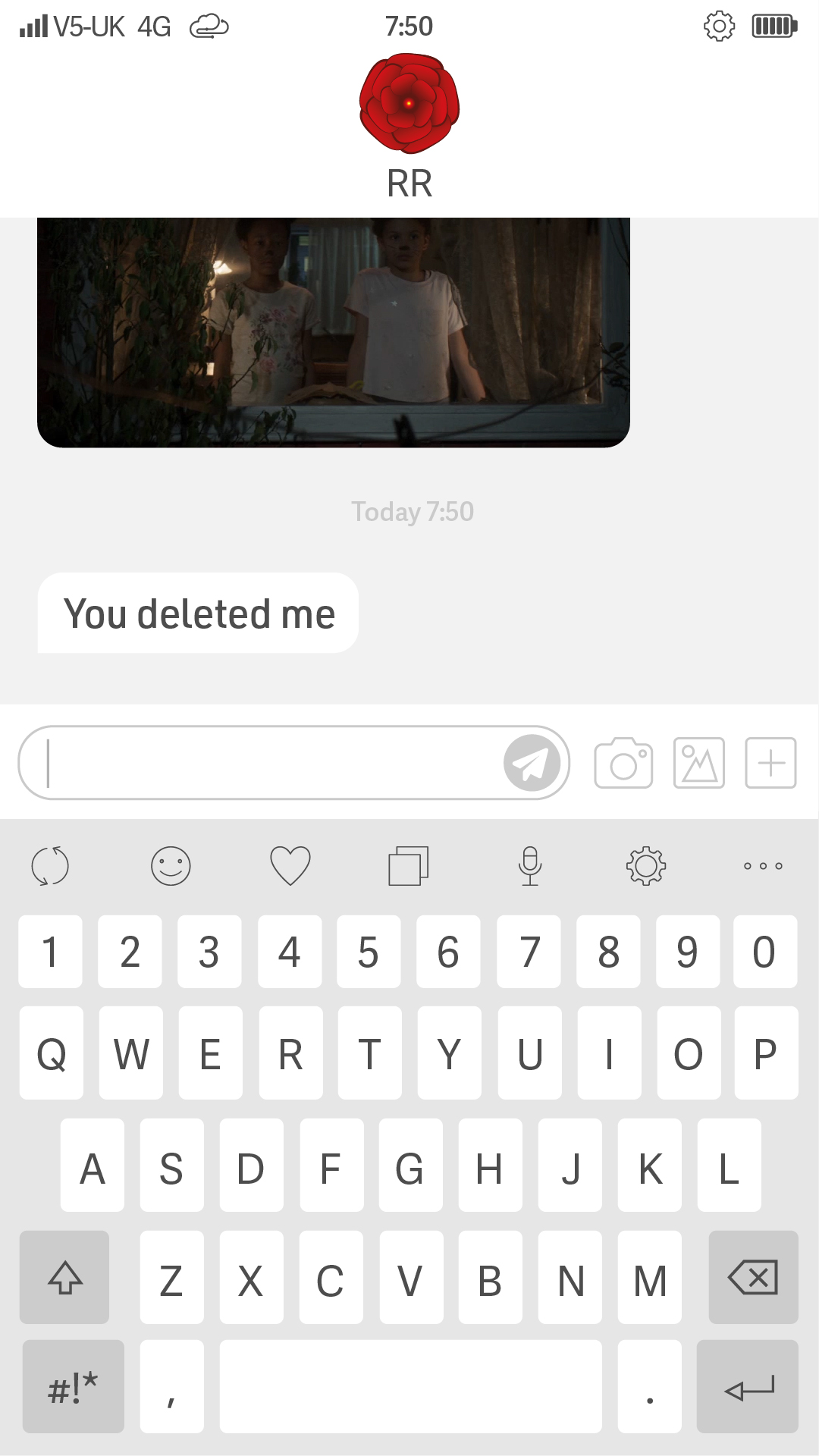This screenshot has width=819, height=1456.
Task: Tap the backspace key
Action: click(x=753, y=1278)
